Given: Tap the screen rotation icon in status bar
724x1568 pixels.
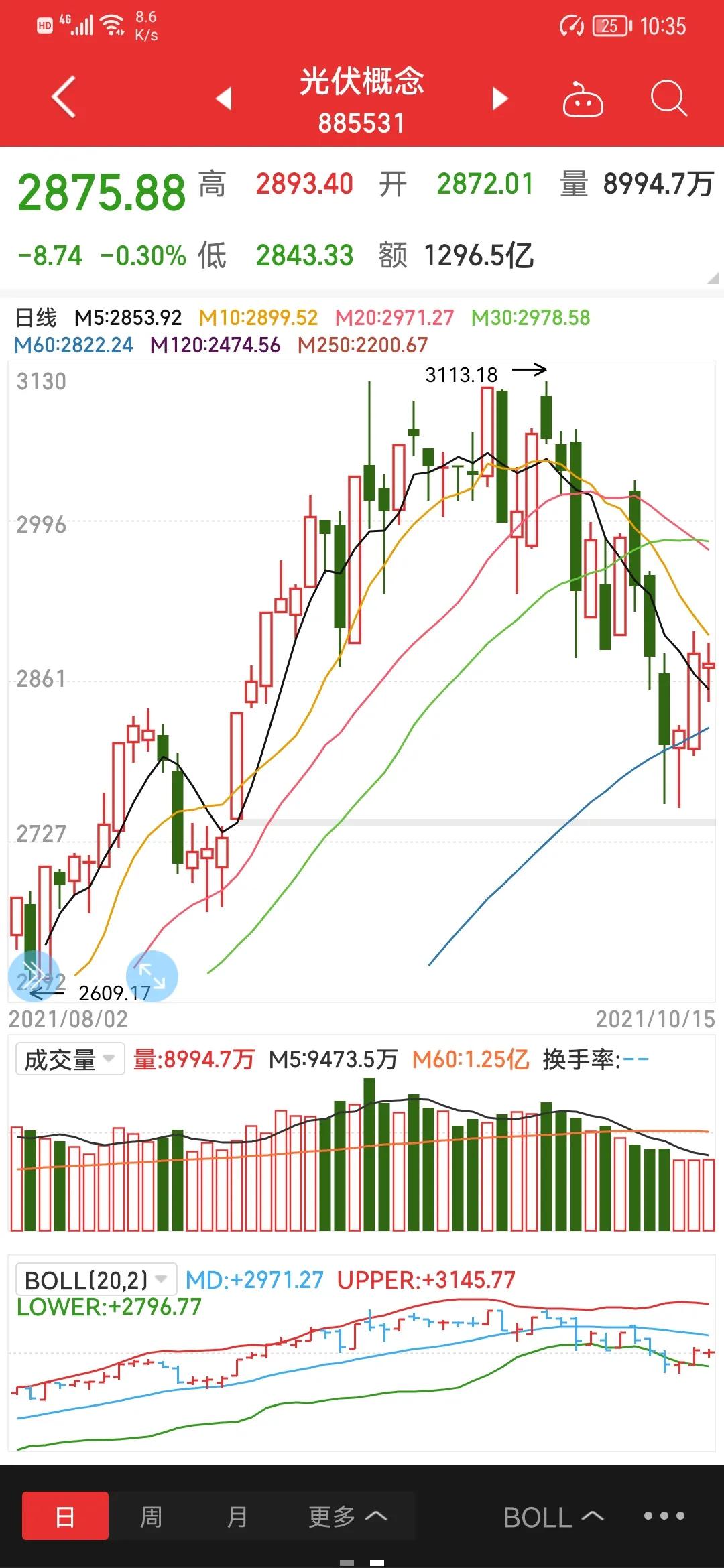Looking at the screenshot, I should [571, 25].
